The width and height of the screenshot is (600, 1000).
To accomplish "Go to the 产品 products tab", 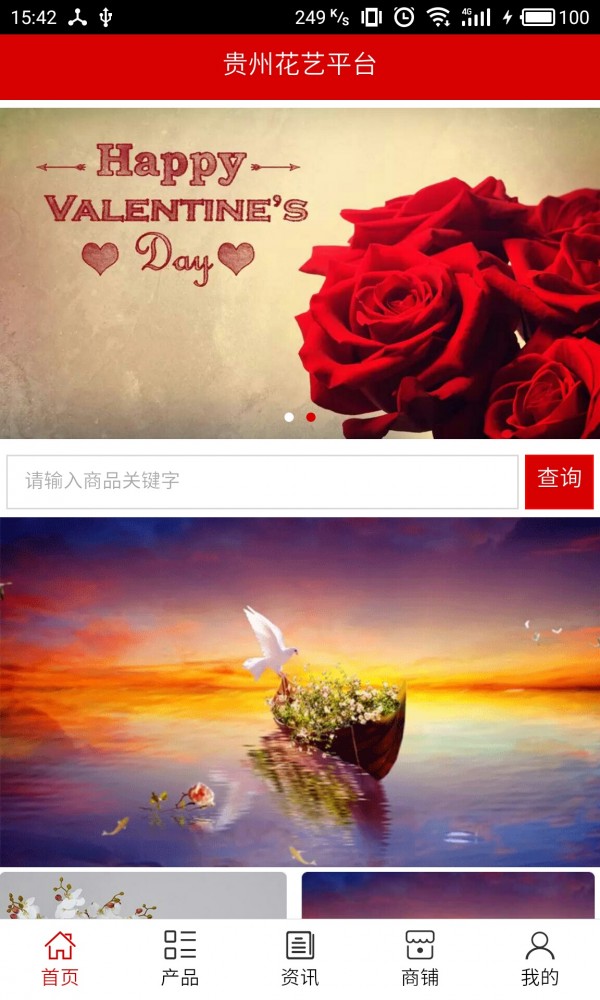I will pyautogui.click(x=180, y=957).
